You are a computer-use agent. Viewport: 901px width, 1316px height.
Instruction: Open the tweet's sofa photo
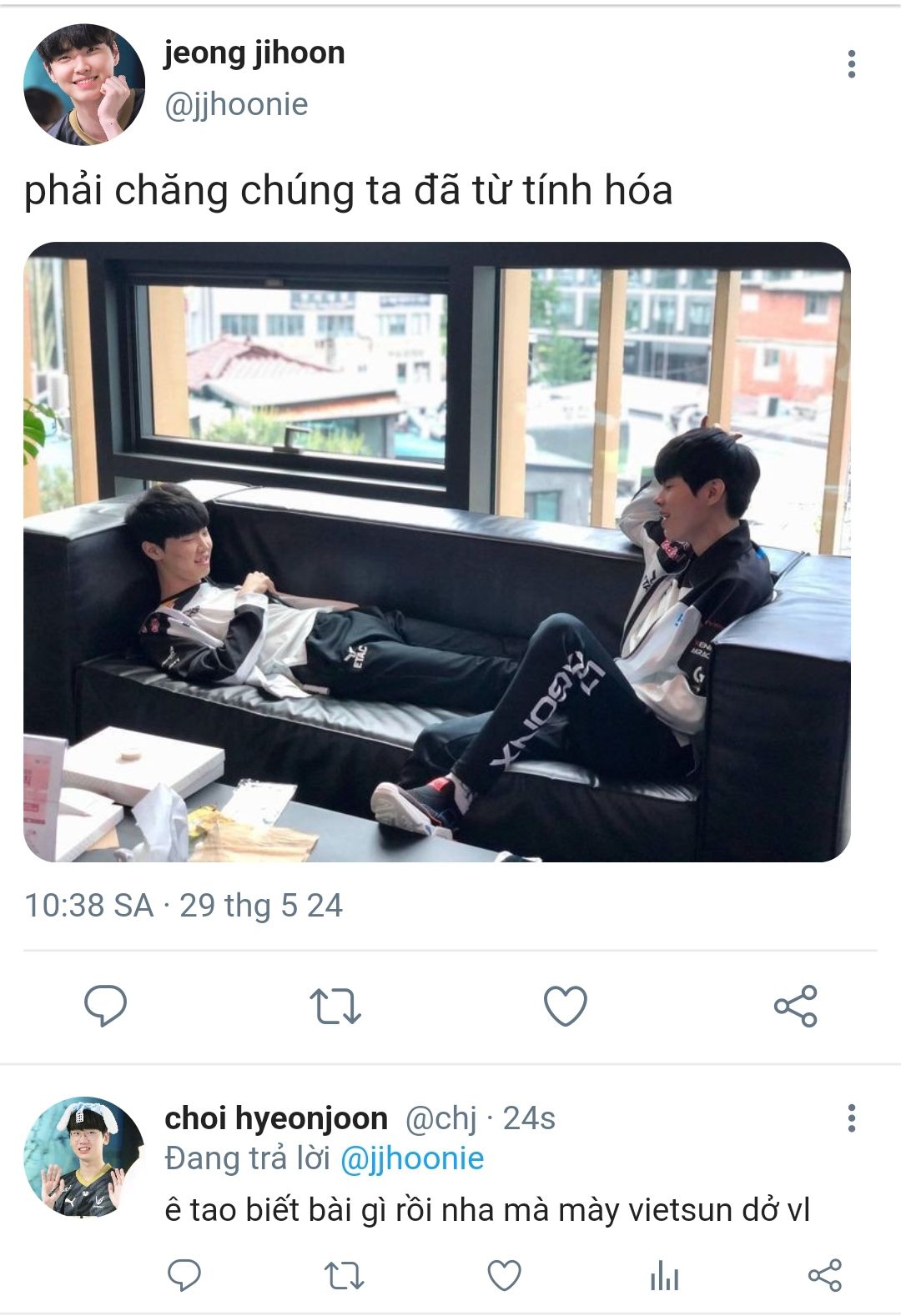coord(436,552)
